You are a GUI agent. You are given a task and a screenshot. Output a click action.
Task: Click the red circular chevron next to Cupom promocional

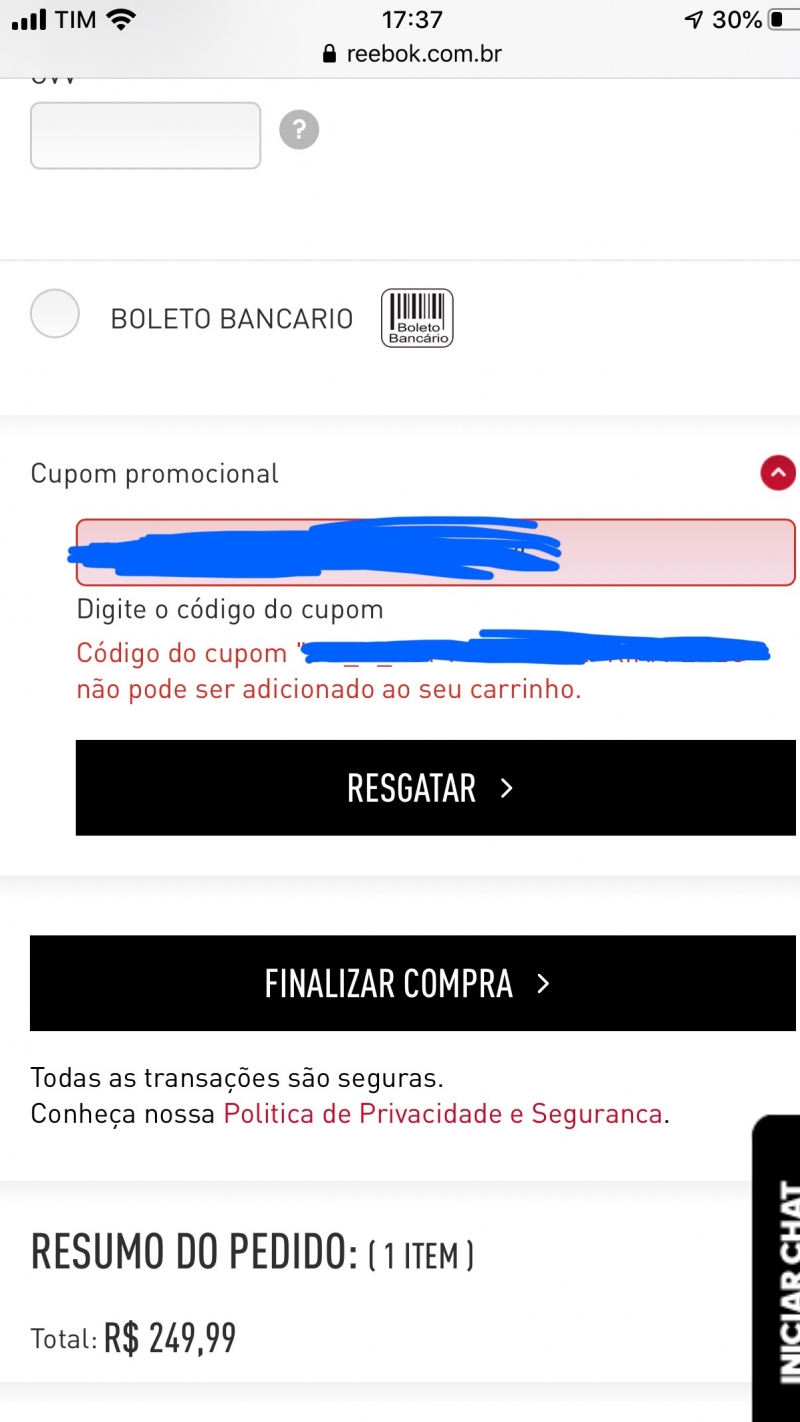click(777, 472)
